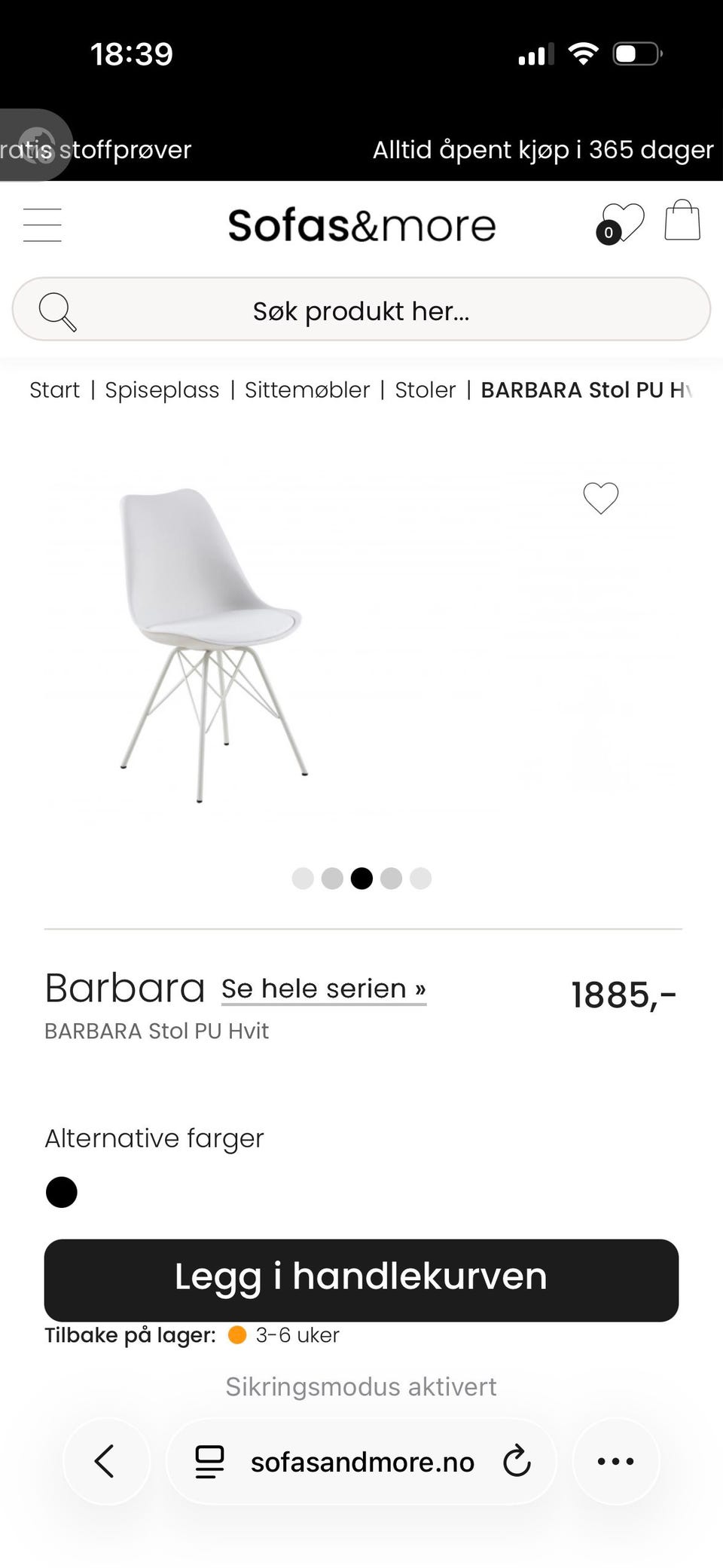723x1568 pixels.
Task: Favorite the chair using the heart icon
Action: [599, 499]
